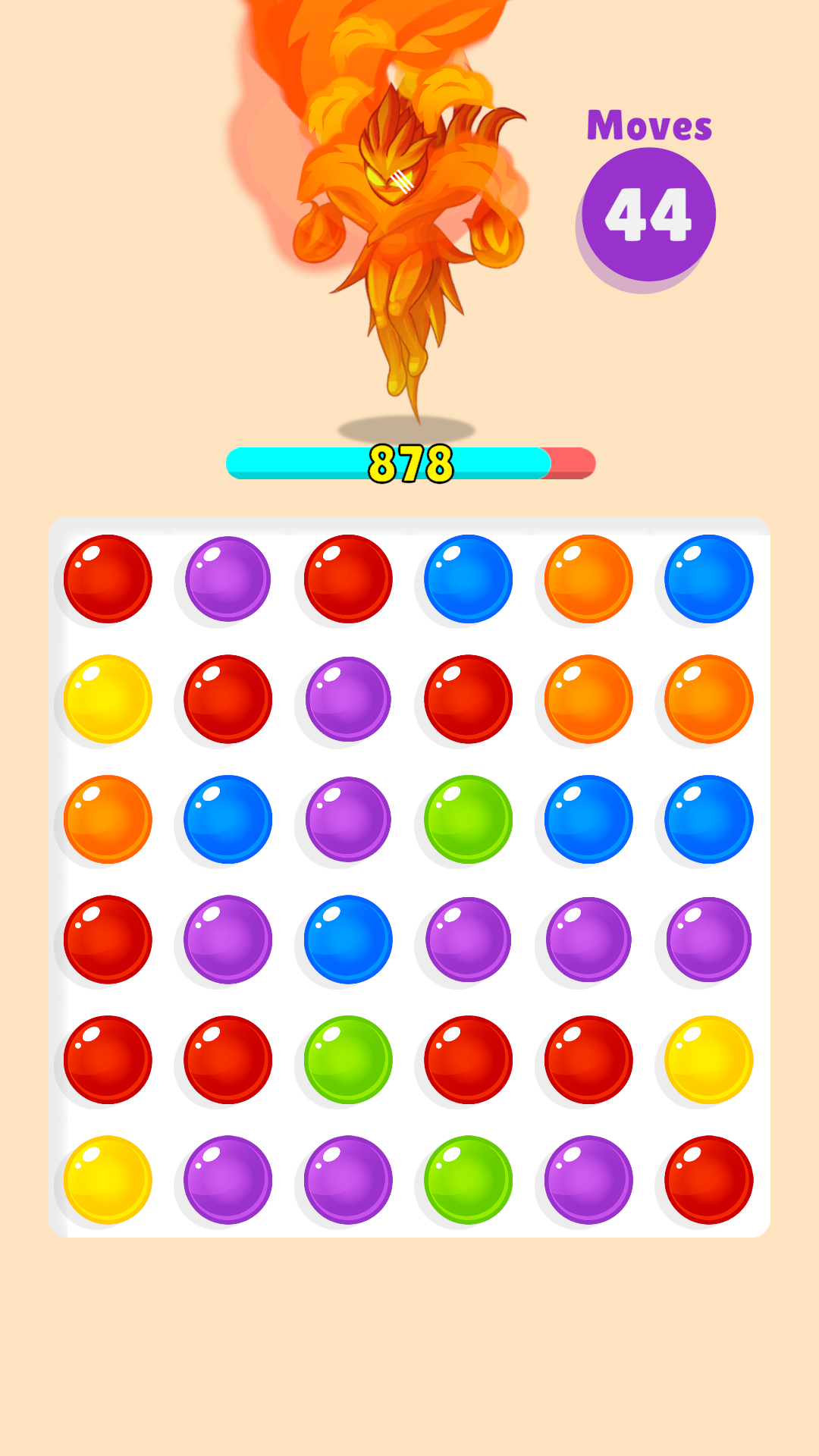Viewport: 819px width, 1456px height.
Task: Pop the yellow ball above the bottom-right red ball
Action: coord(708,1059)
